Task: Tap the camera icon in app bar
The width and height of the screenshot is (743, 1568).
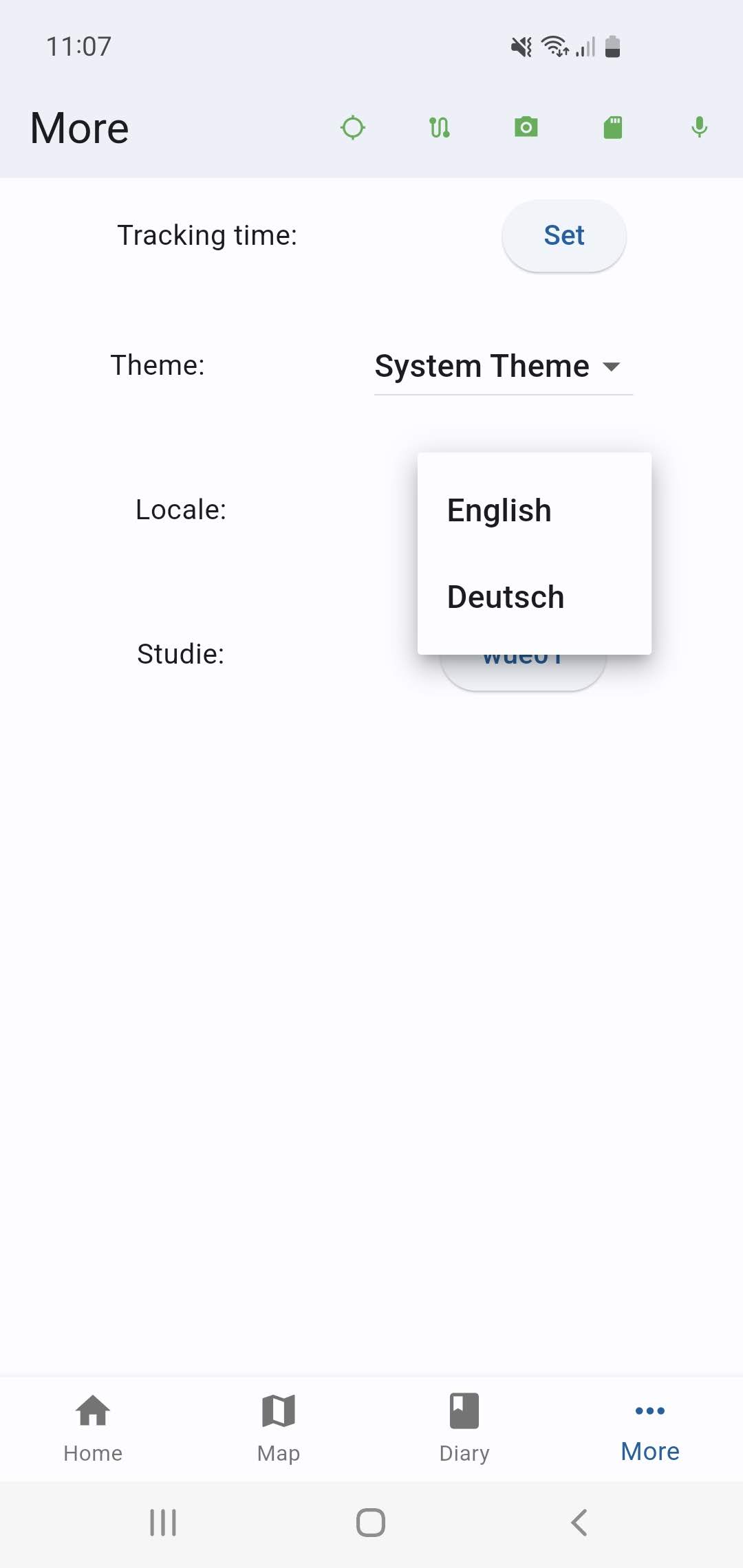Action: tap(526, 128)
